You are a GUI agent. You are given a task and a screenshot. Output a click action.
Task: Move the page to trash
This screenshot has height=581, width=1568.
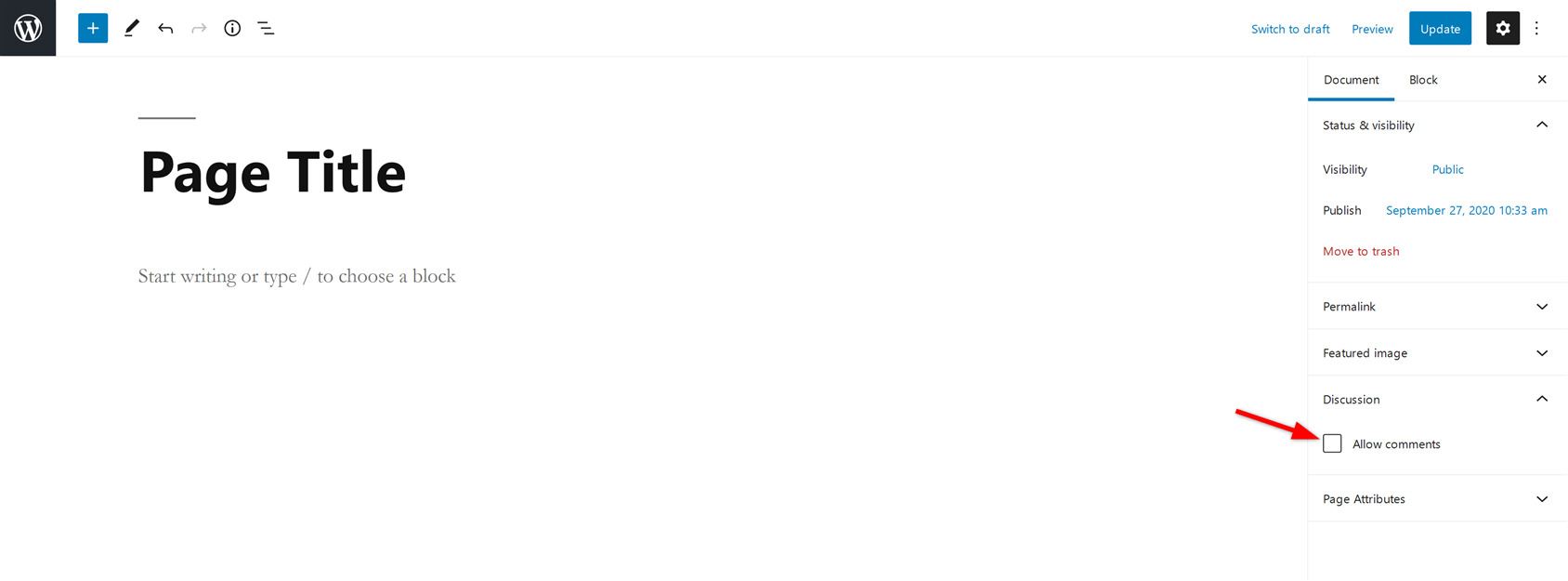pyautogui.click(x=1361, y=251)
